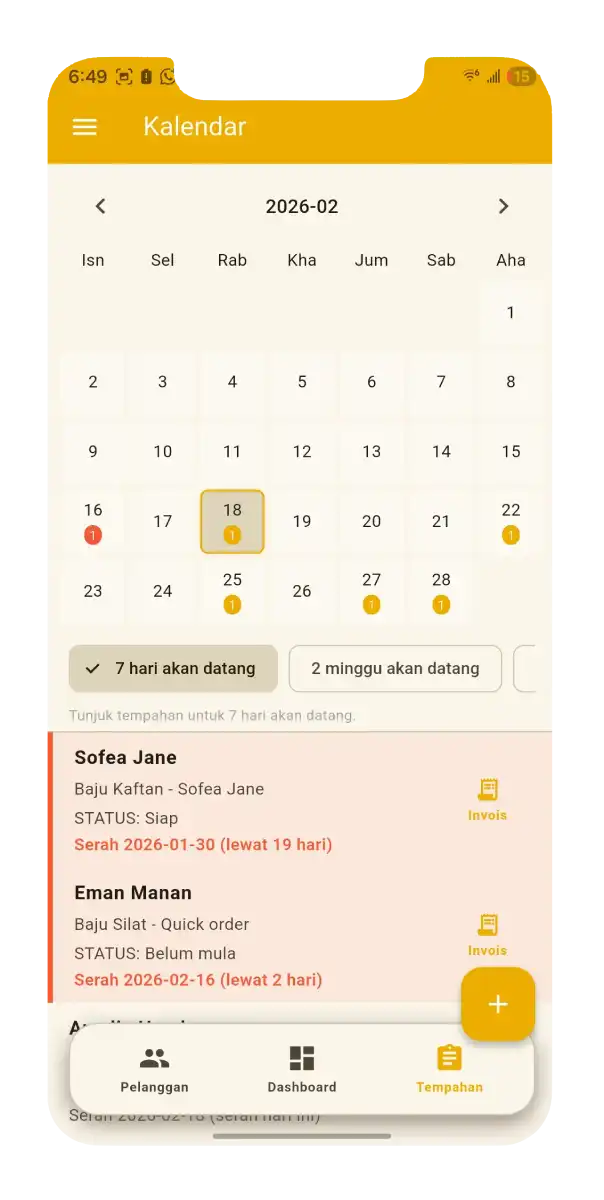The image size is (604, 1200).
Task: Go to the previous month
Action: 100,207
